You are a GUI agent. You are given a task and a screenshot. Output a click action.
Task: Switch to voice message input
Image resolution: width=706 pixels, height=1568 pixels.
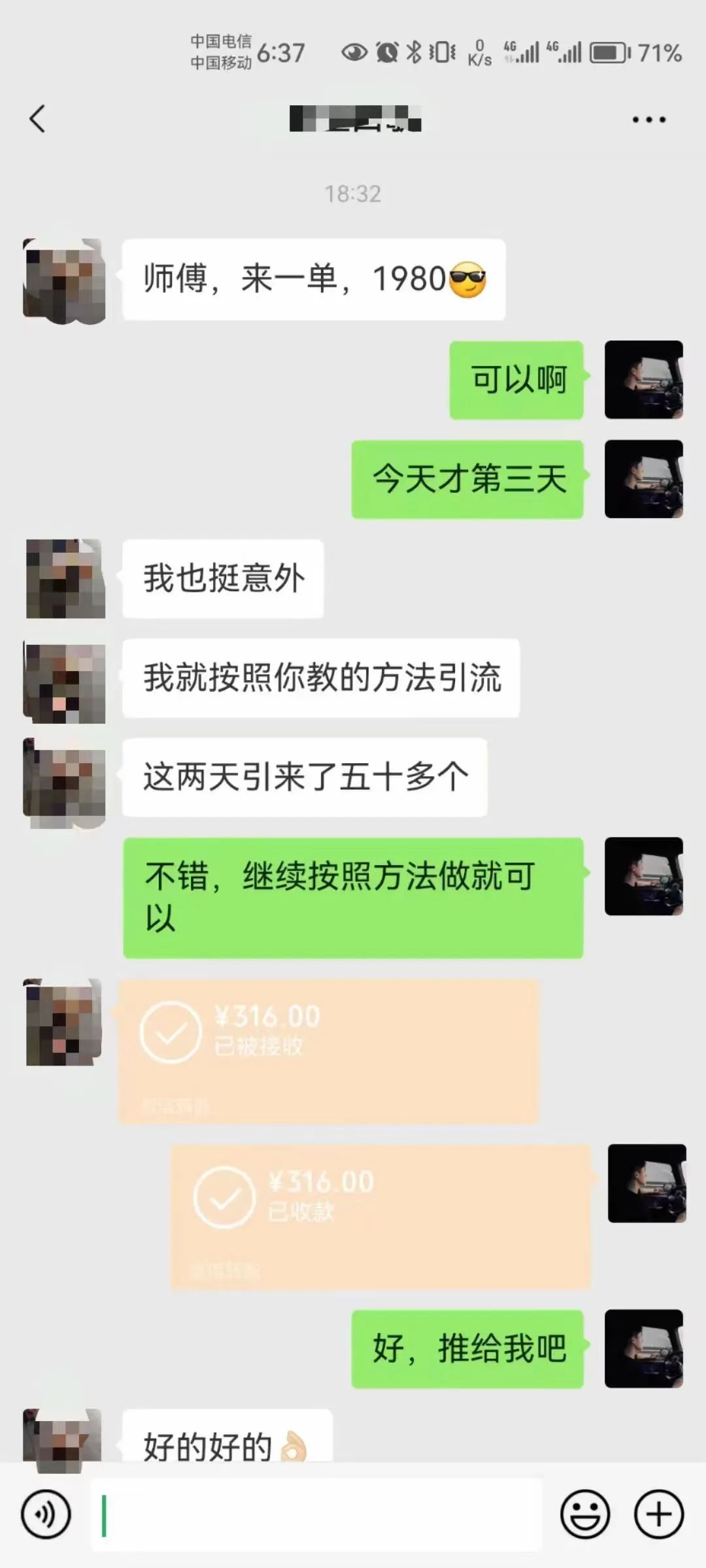click(x=46, y=1514)
